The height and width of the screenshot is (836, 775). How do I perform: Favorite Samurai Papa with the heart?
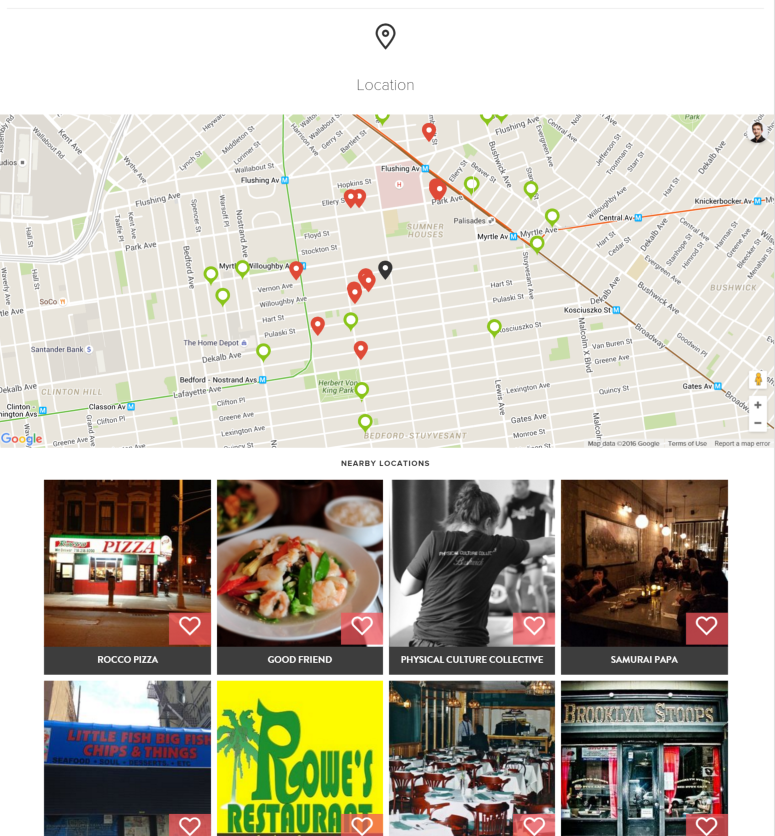[x=706, y=626]
